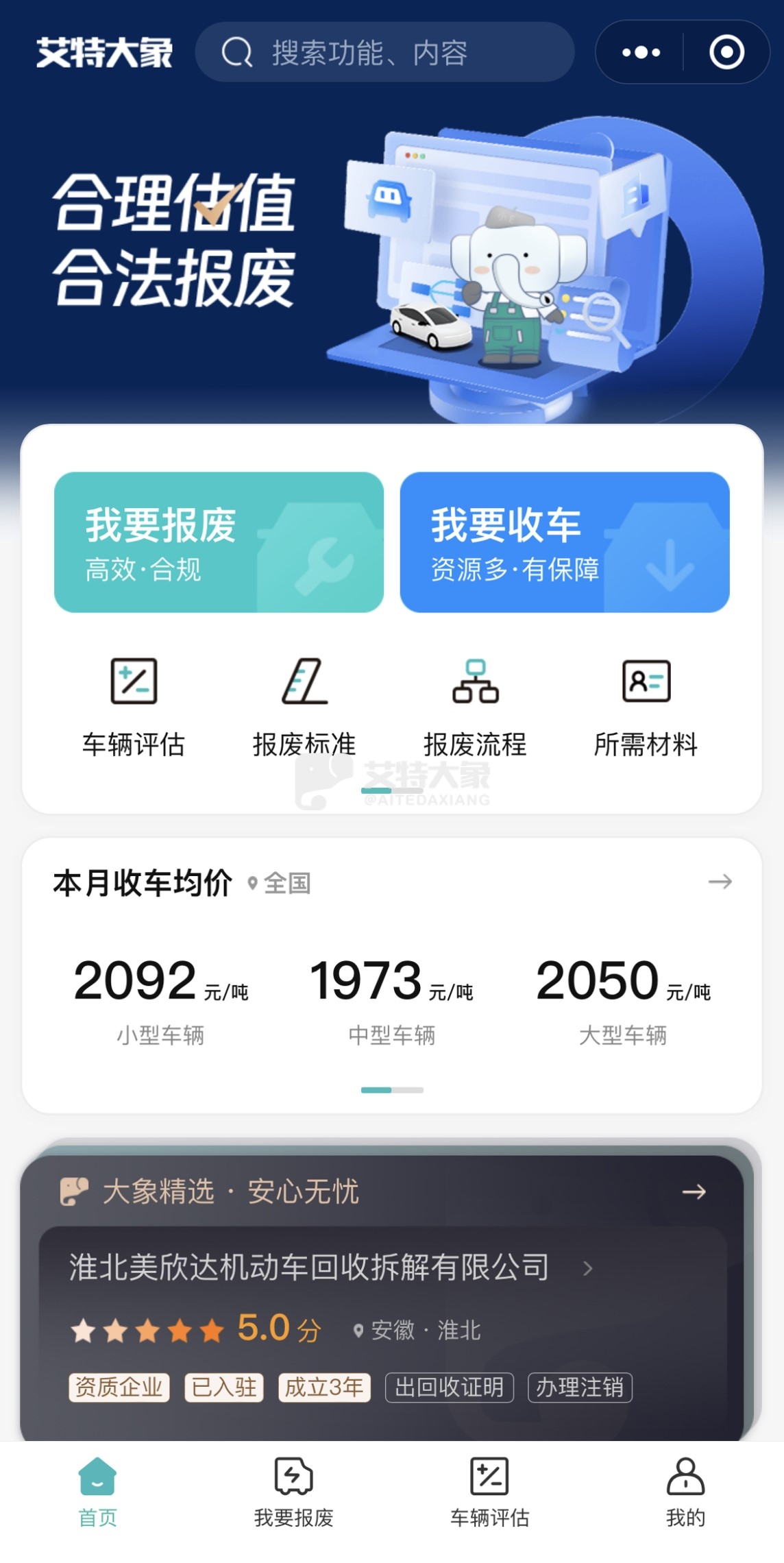784x1563 pixels.
Task: Select the 车辆评估 bottom tab
Action: pos(489,1492)
